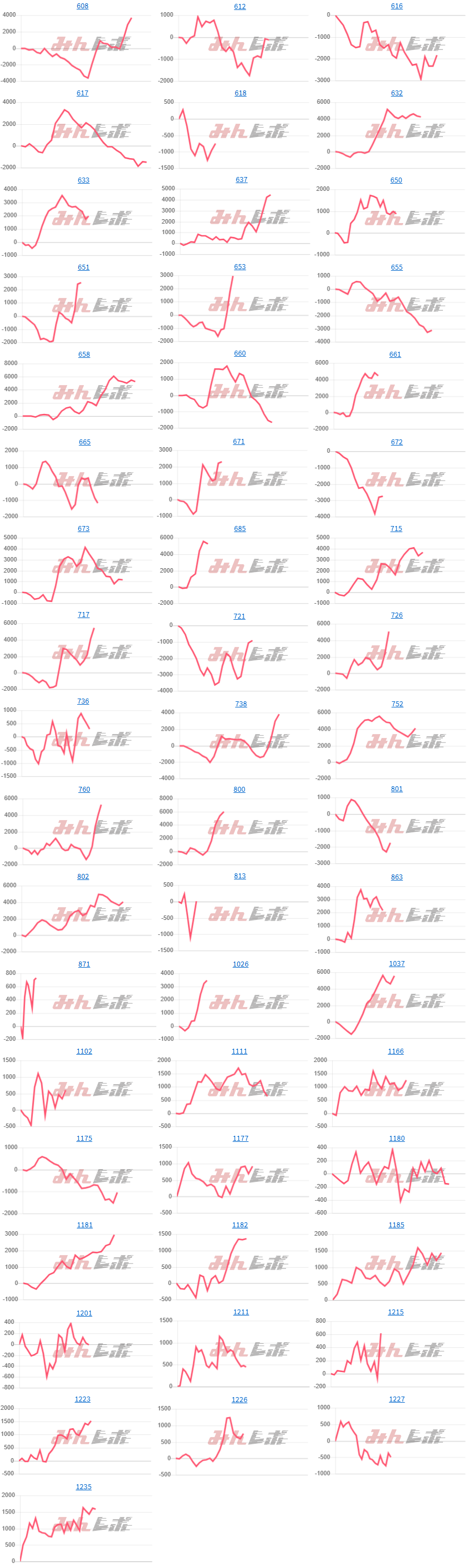Viewport: 469px width, 1568px height.
Task: View the 717 link
Action: (83, 614)
